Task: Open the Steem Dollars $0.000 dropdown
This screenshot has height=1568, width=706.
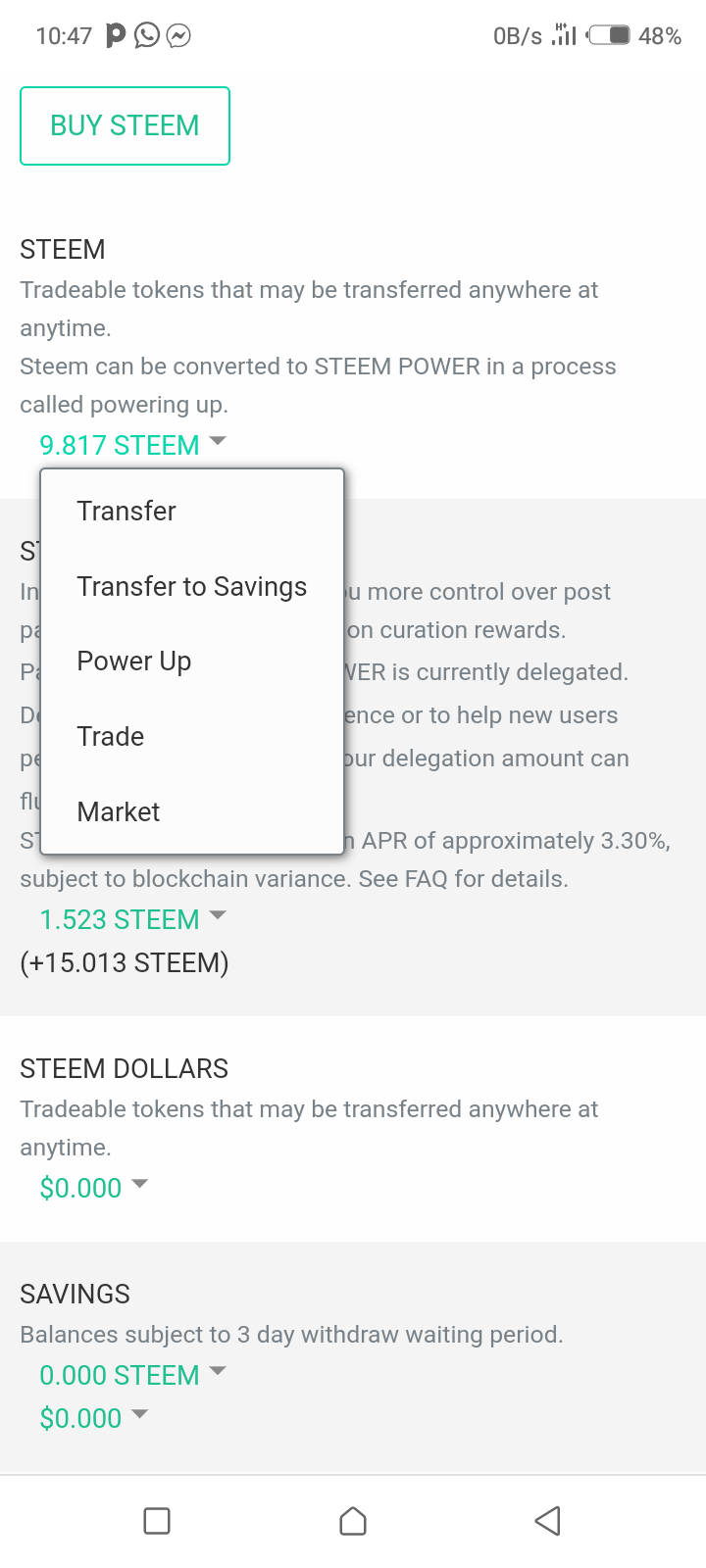Action: pos(93,1188)
